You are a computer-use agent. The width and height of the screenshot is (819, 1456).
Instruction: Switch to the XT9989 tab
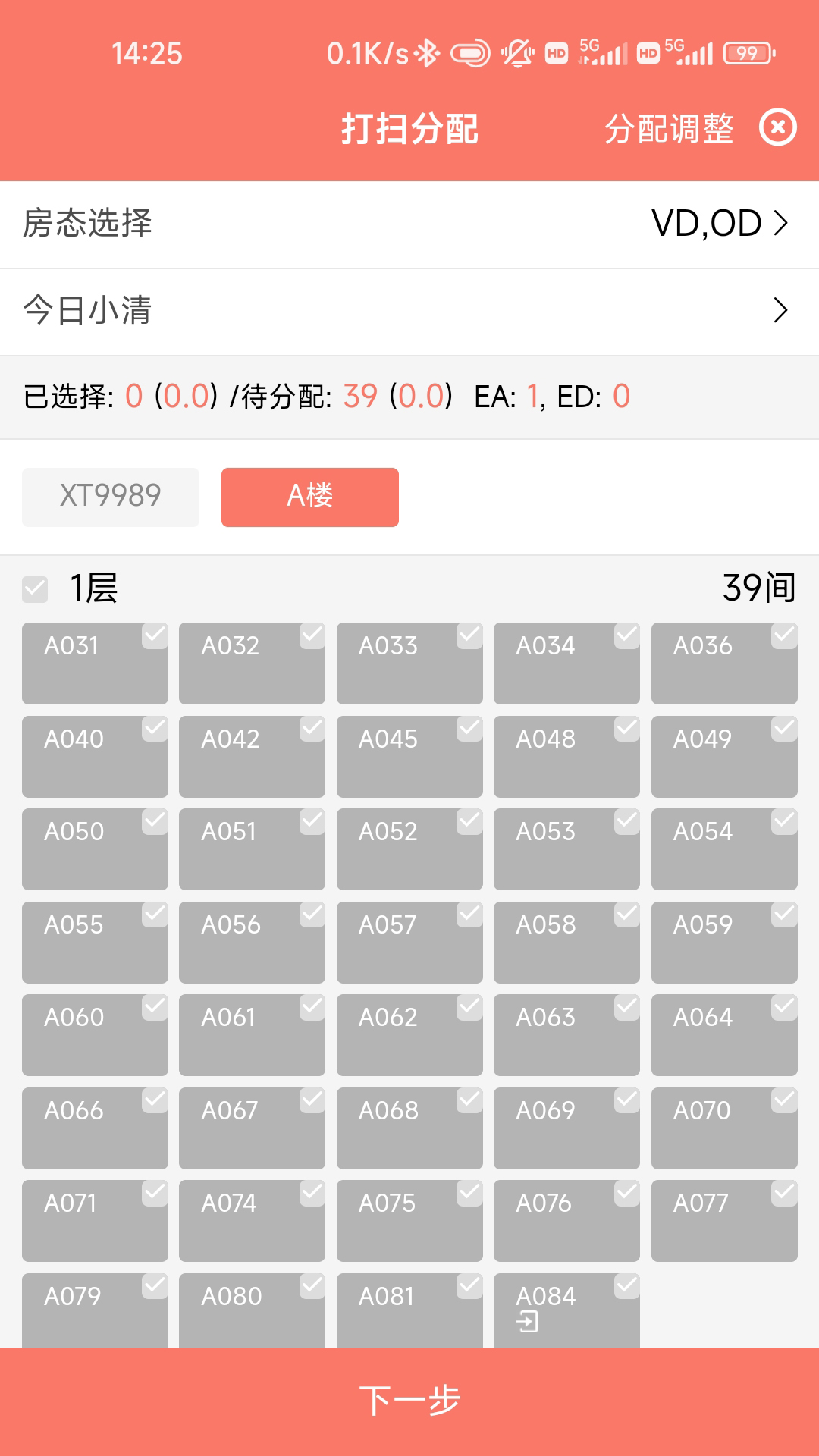click(111, 497)
